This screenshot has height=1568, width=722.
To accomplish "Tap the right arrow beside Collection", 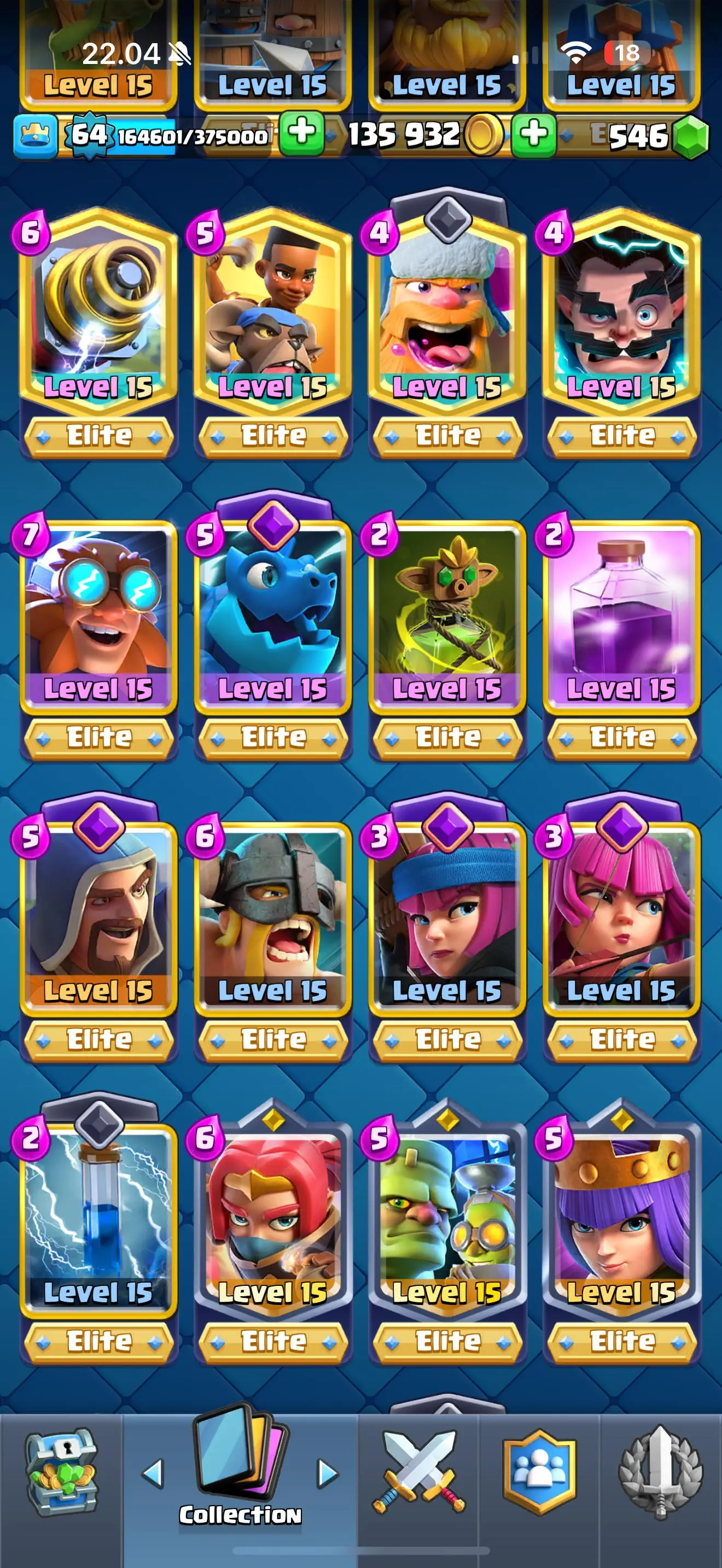I will [x=328, y=1473].
